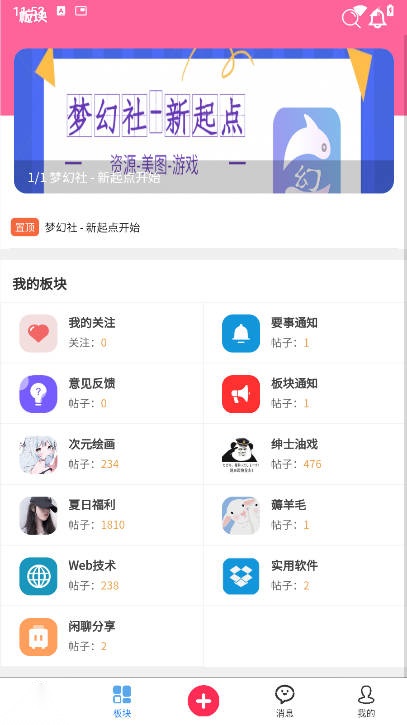Viewport: 407px width, 725px height.
Task: Open the 梦幻社-新起点 banner
Action: [204, 121]
